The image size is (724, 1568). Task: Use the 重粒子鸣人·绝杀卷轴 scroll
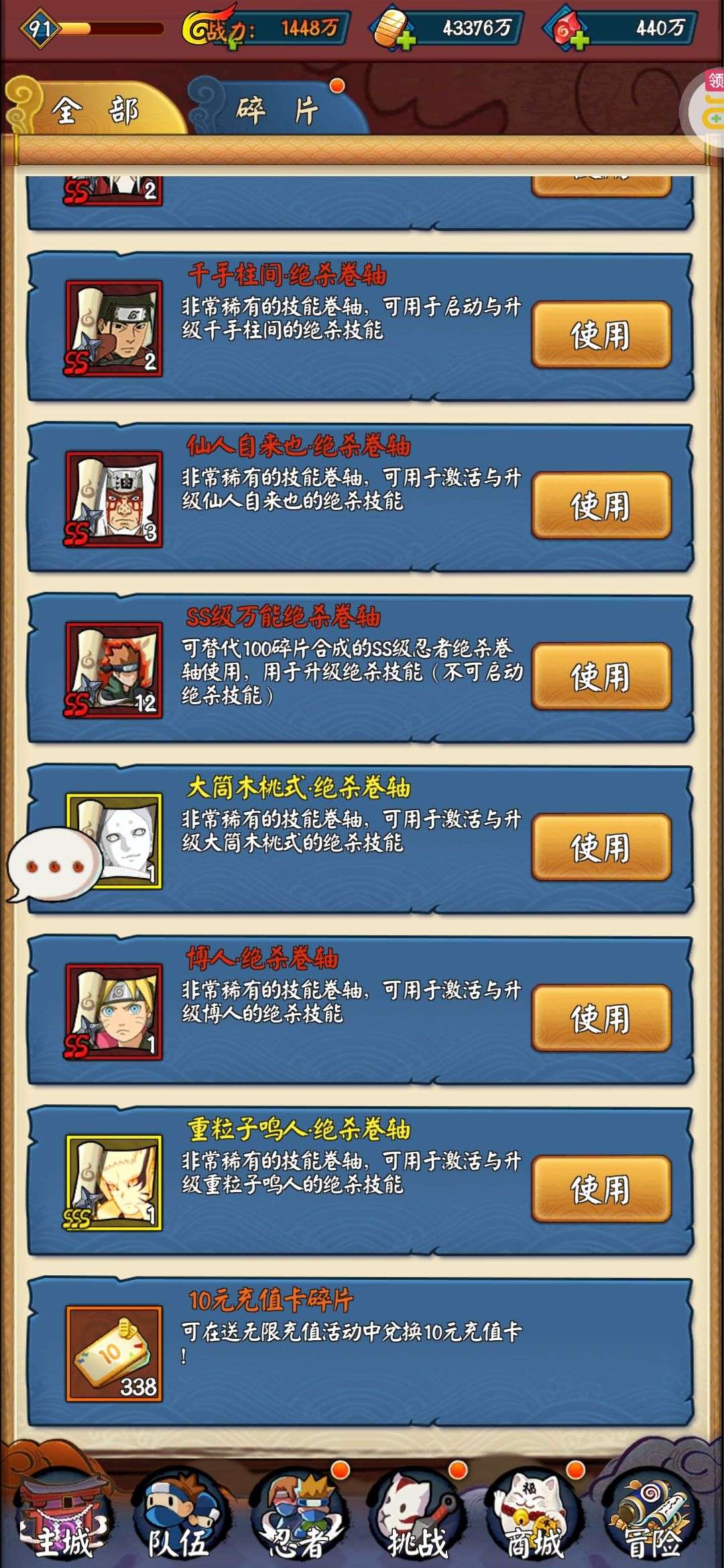coord(601,1189)
